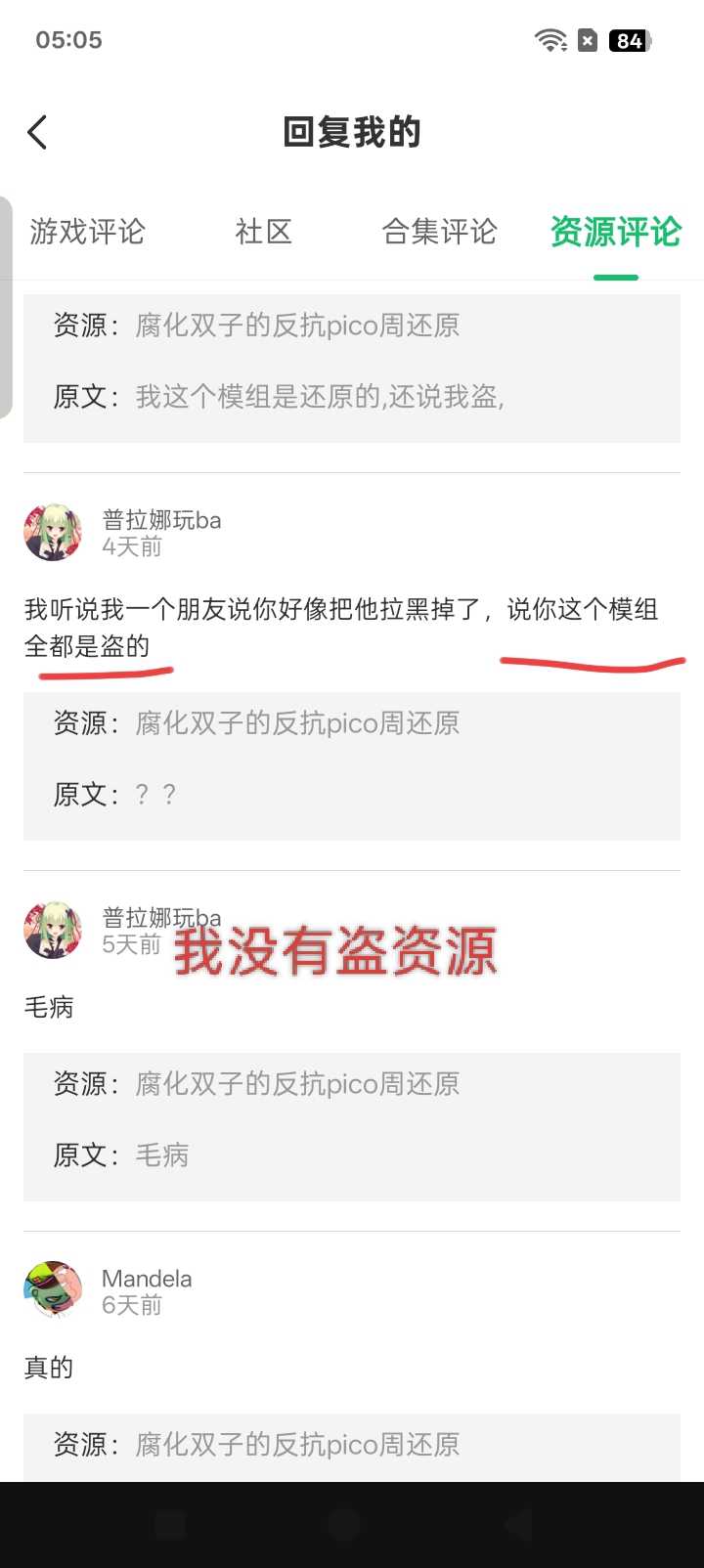Open the resource card with 原文 毛病

(x=352, y=1126)
